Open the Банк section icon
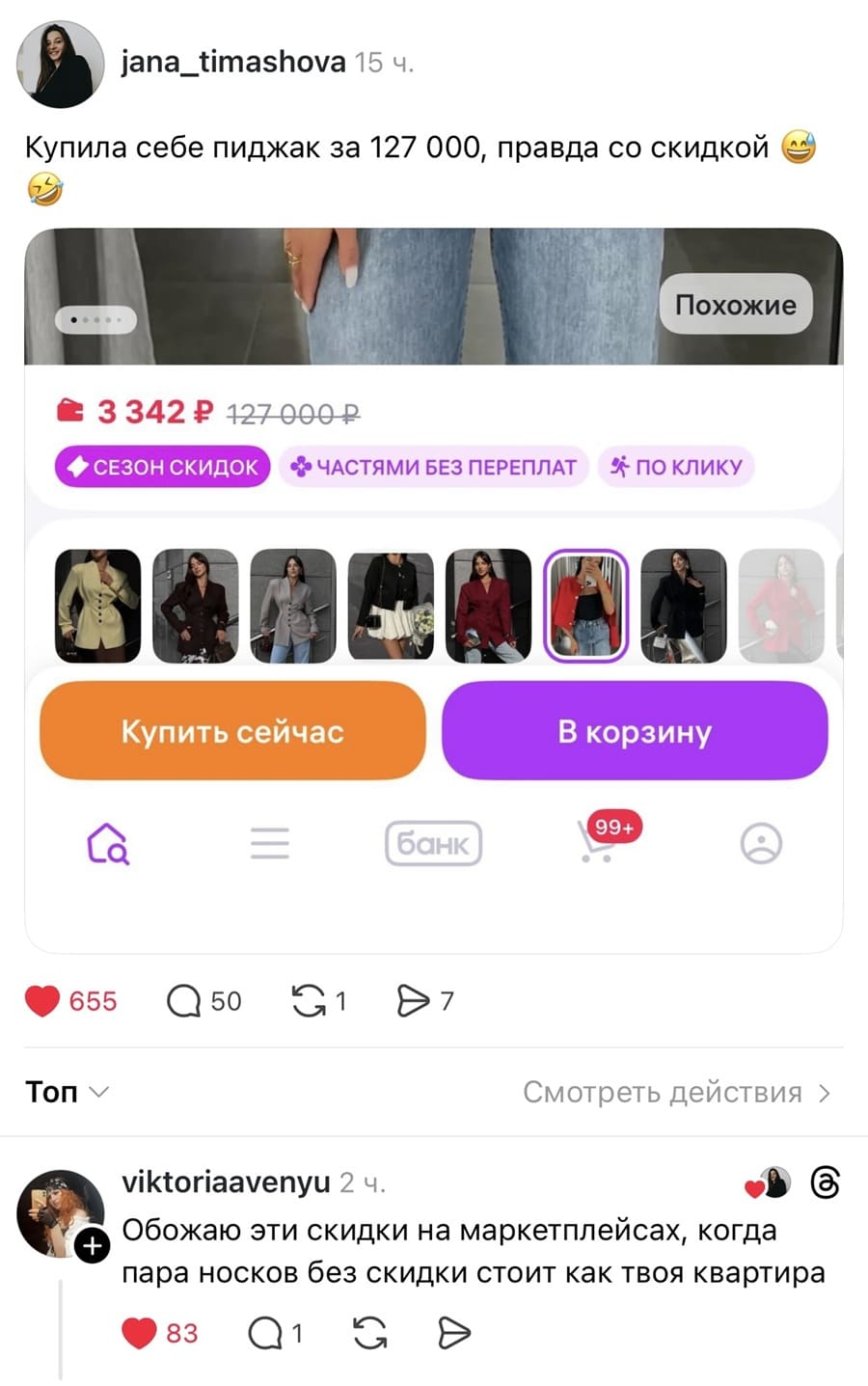868x1386 pixels. coord(433,843)
